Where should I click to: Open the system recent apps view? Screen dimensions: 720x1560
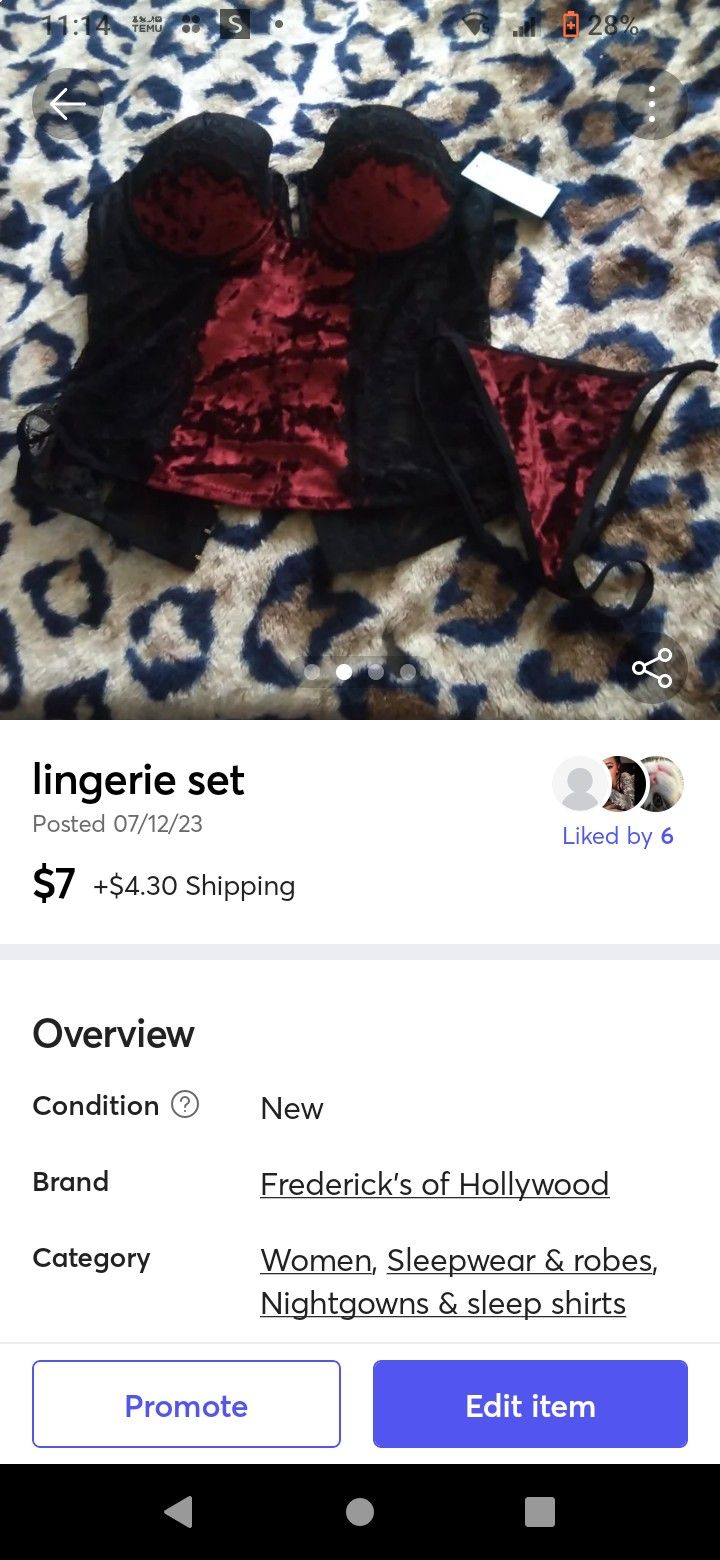[x=540, y=1512]
